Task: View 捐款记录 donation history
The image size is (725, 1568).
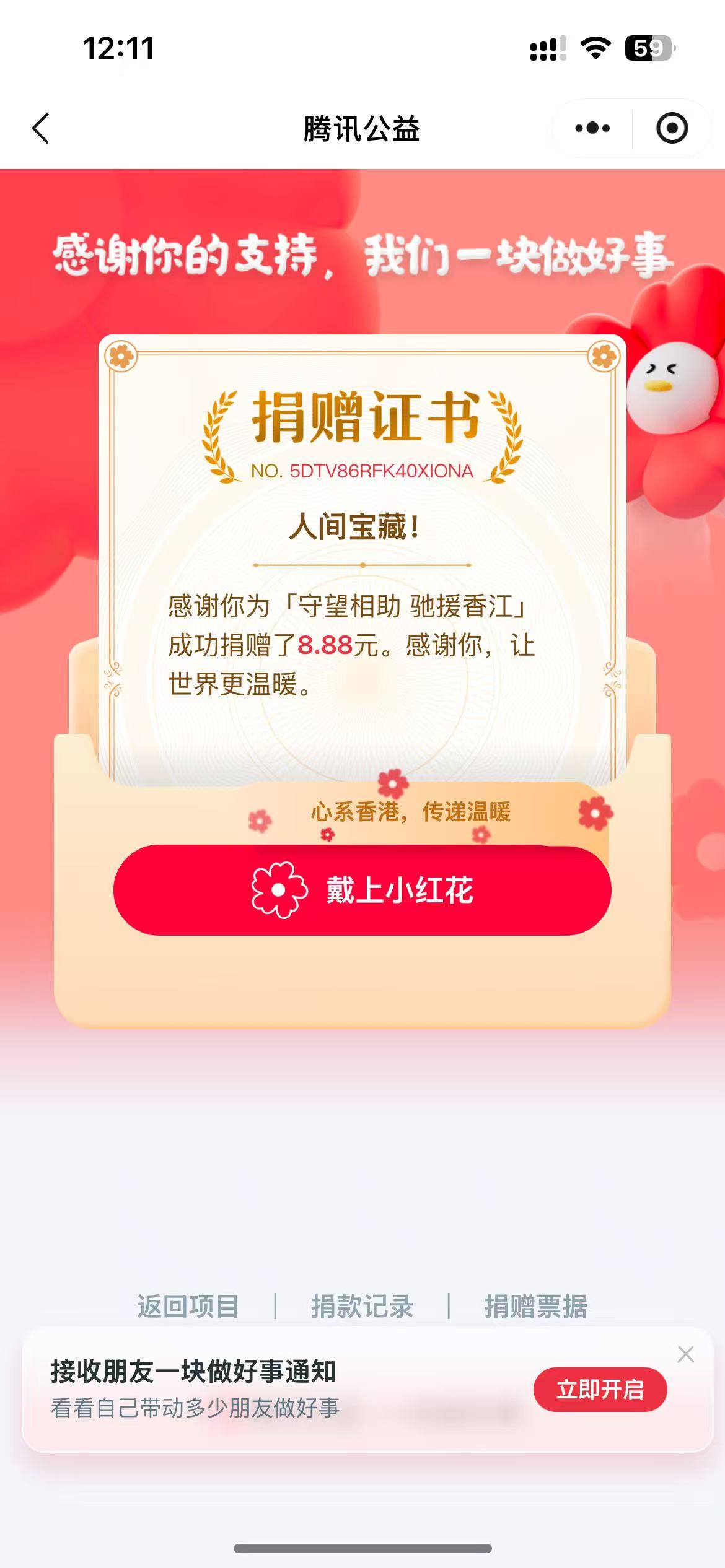Action: [x=362, y=1307]
